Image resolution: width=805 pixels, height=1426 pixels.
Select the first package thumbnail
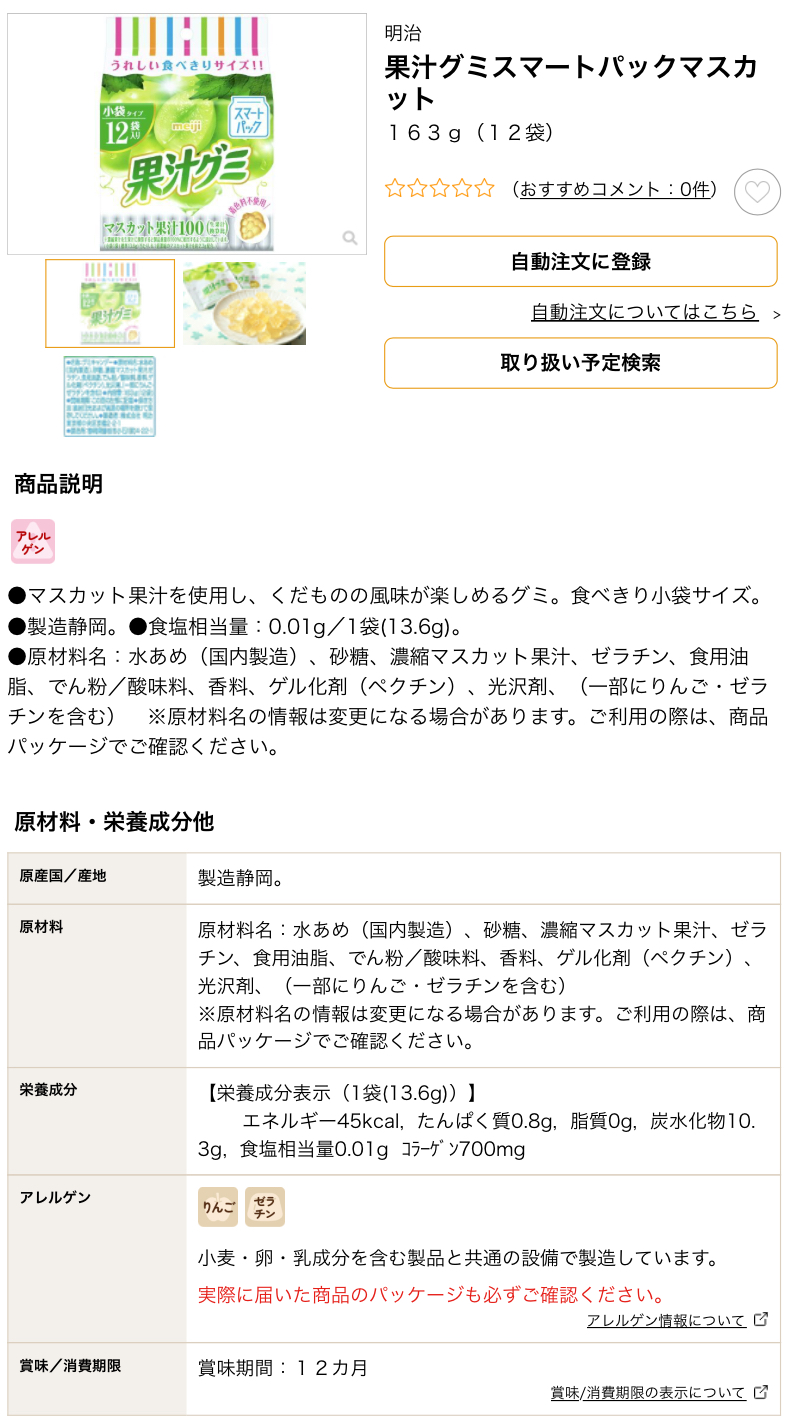click(x=110, y=303)
